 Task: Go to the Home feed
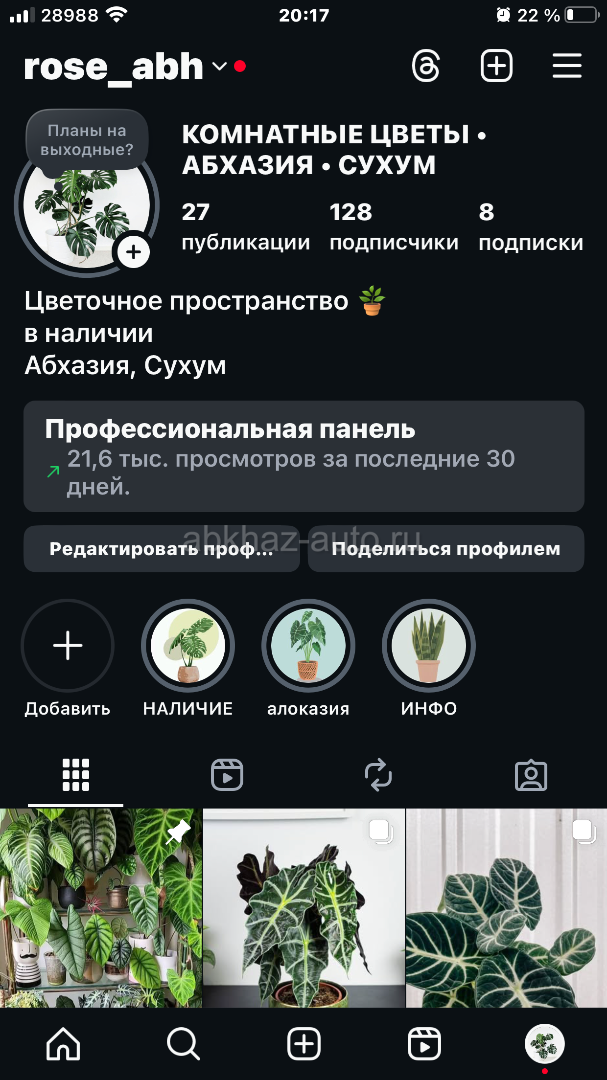pyautogui.click(x=63, y=1044)
